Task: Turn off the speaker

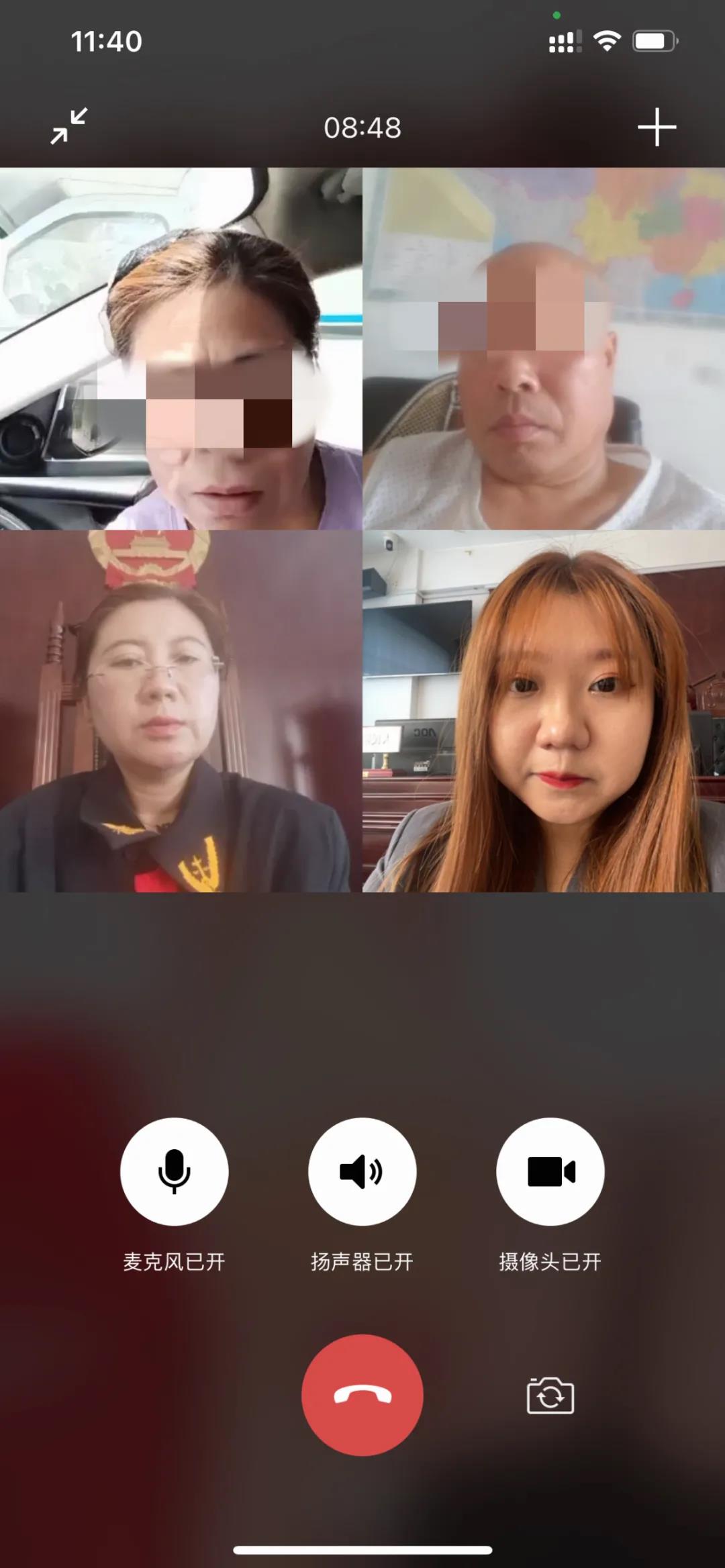Action: coord(362,1171)
